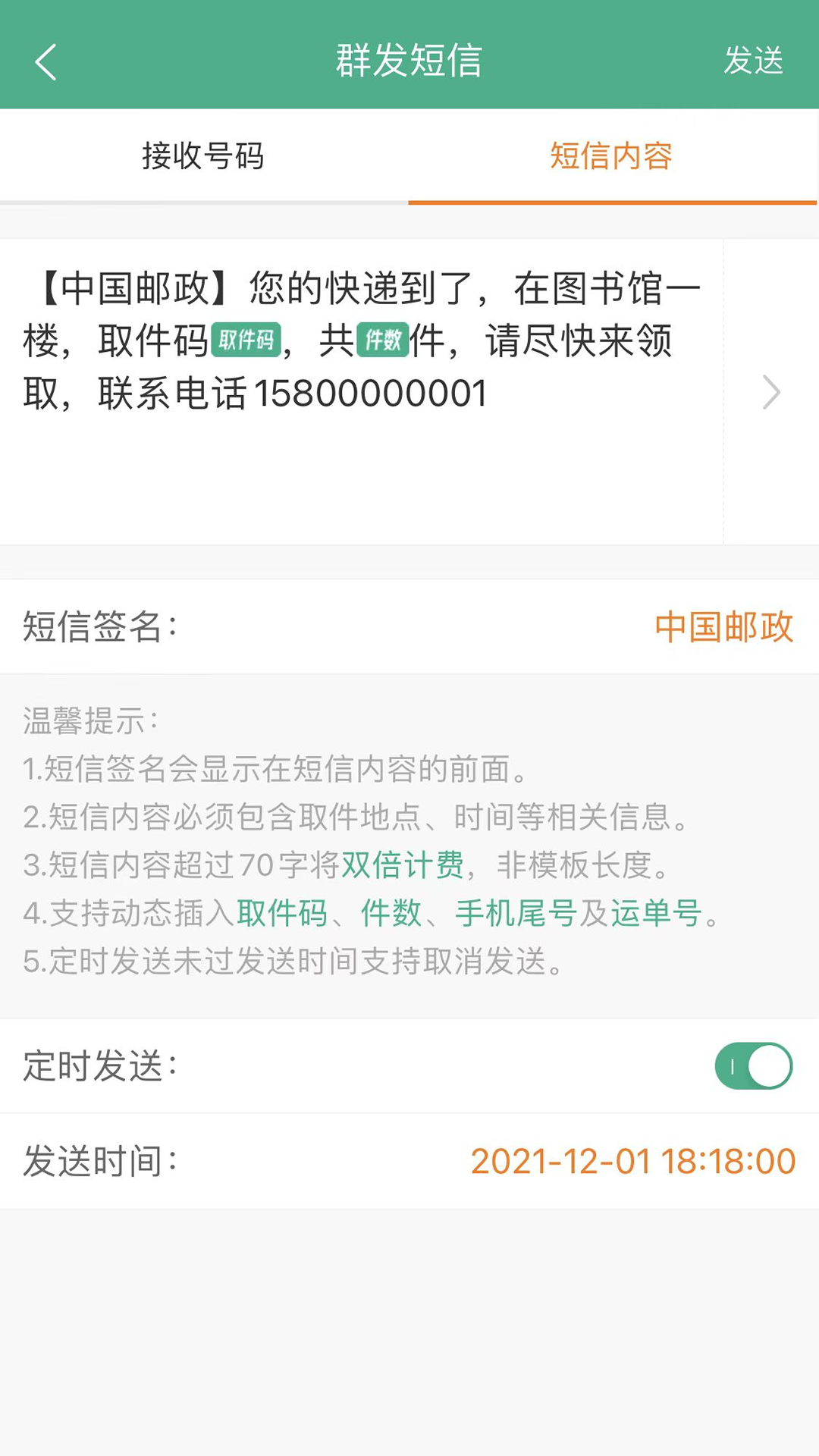Expand the message template via right chevron

(772, 393)
